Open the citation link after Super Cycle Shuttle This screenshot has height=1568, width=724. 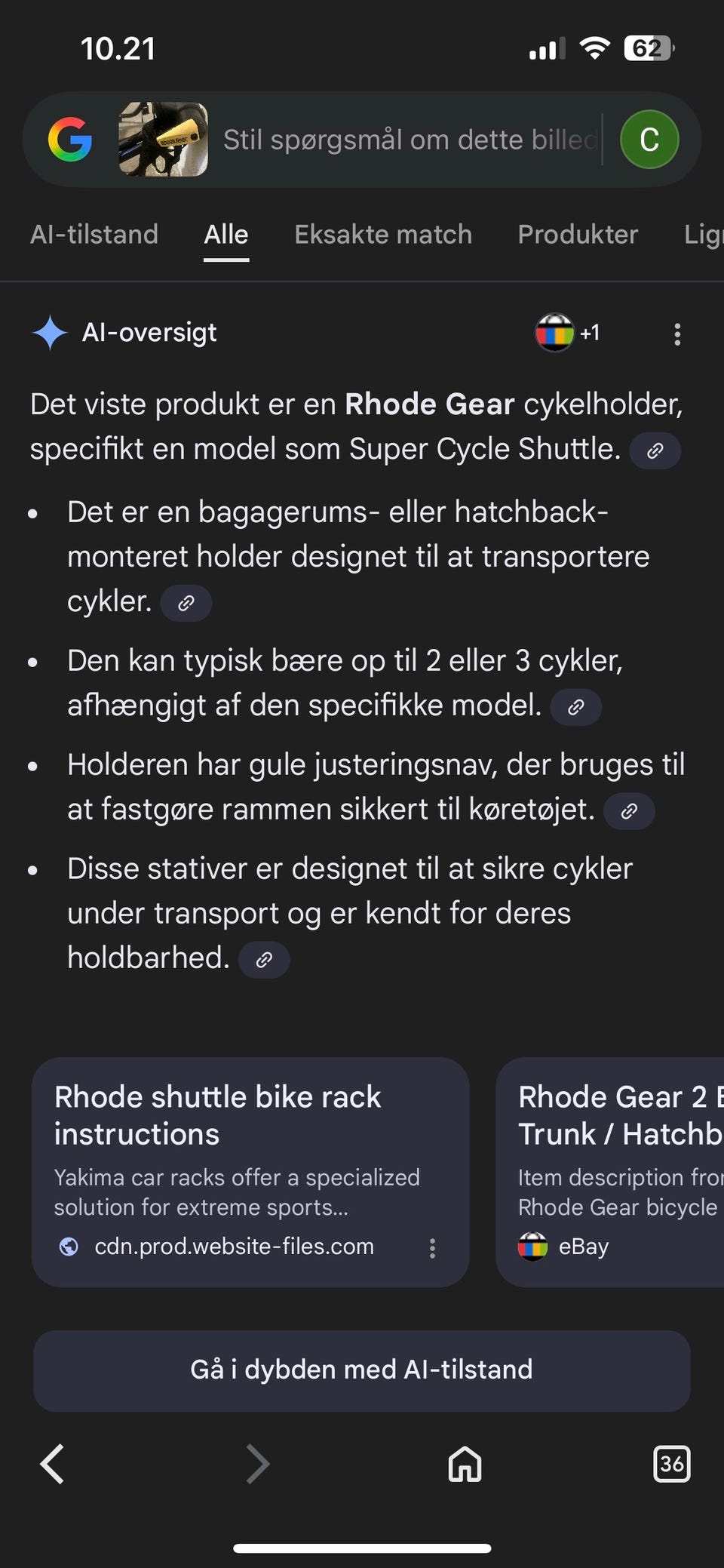[654, 450]
